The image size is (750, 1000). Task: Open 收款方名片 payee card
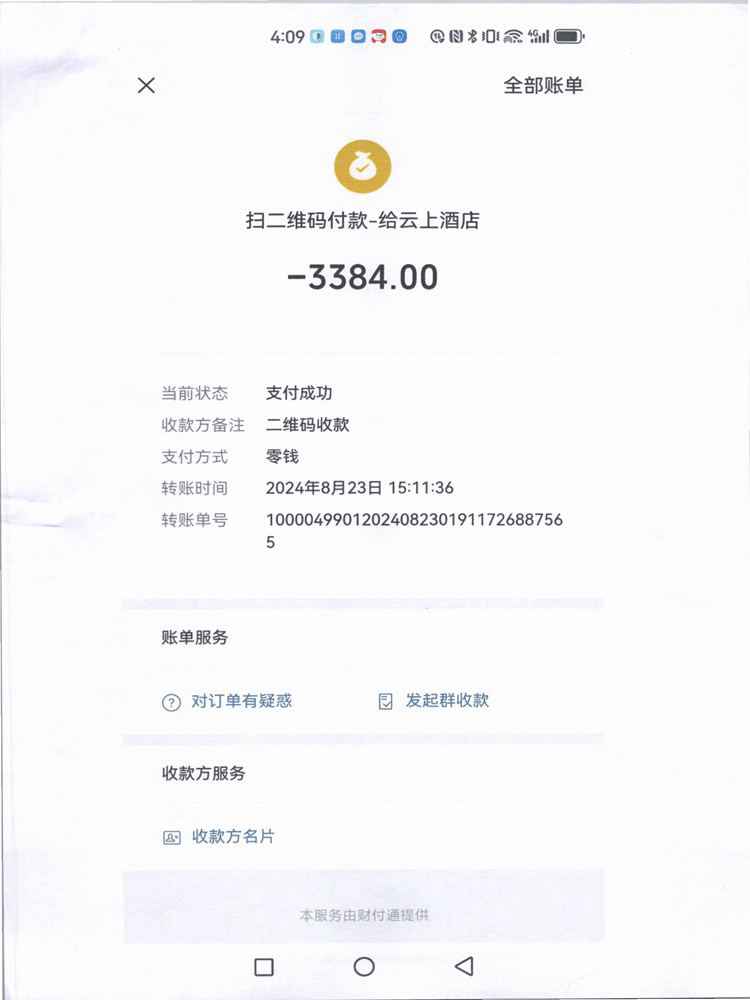[x=220, y=836]
